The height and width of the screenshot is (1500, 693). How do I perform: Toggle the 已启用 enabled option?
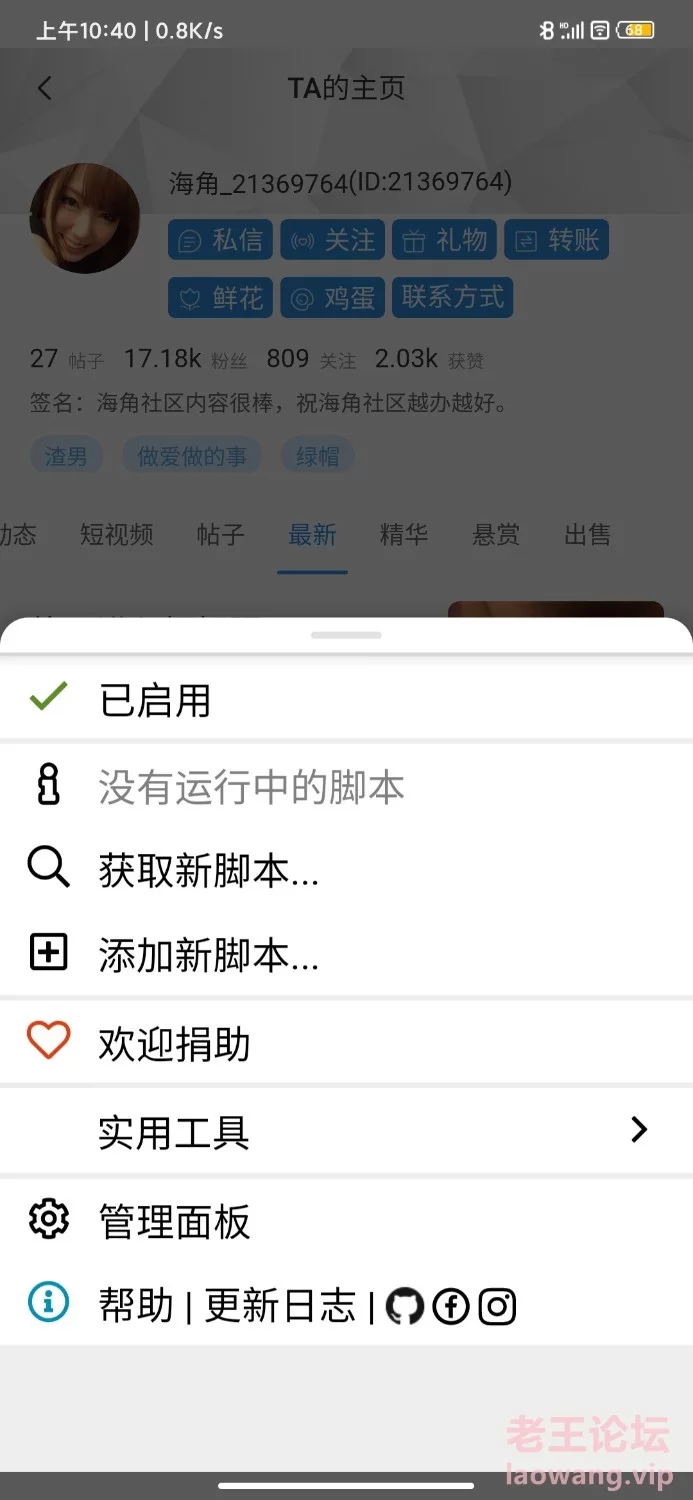[x=346, y=699]
